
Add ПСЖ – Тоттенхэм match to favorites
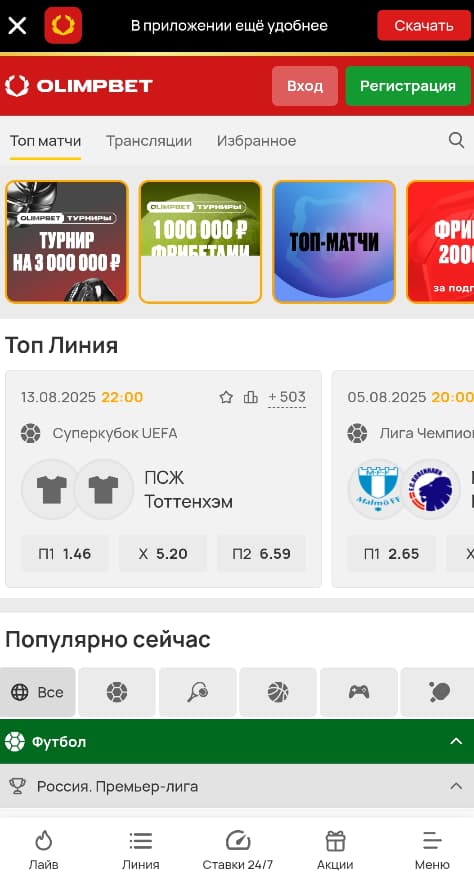[226, 397]
